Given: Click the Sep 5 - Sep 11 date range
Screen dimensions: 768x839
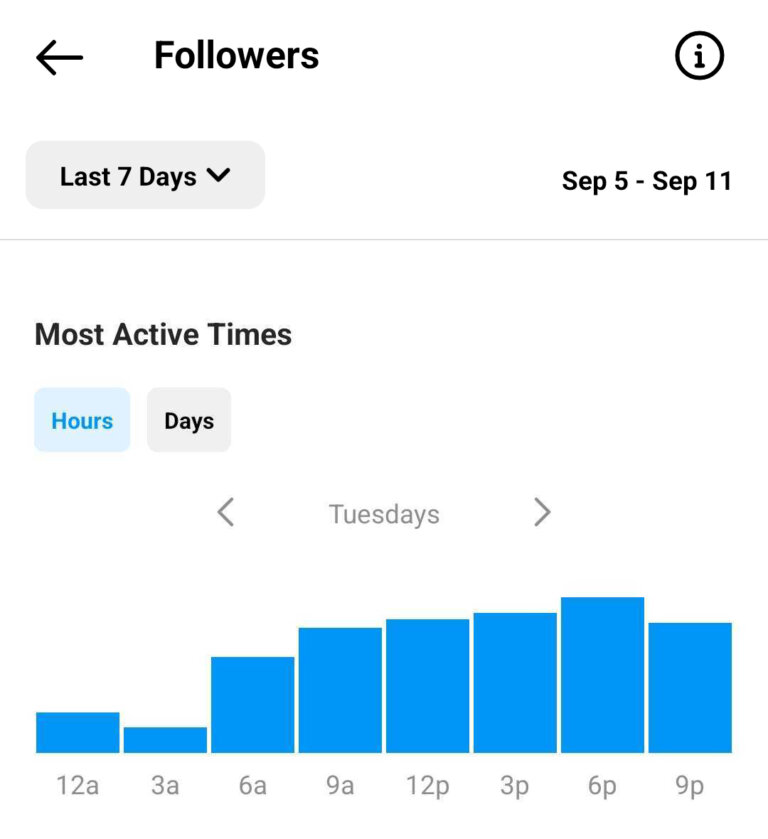Looking at the screenshot, I should tap(647, 181).
